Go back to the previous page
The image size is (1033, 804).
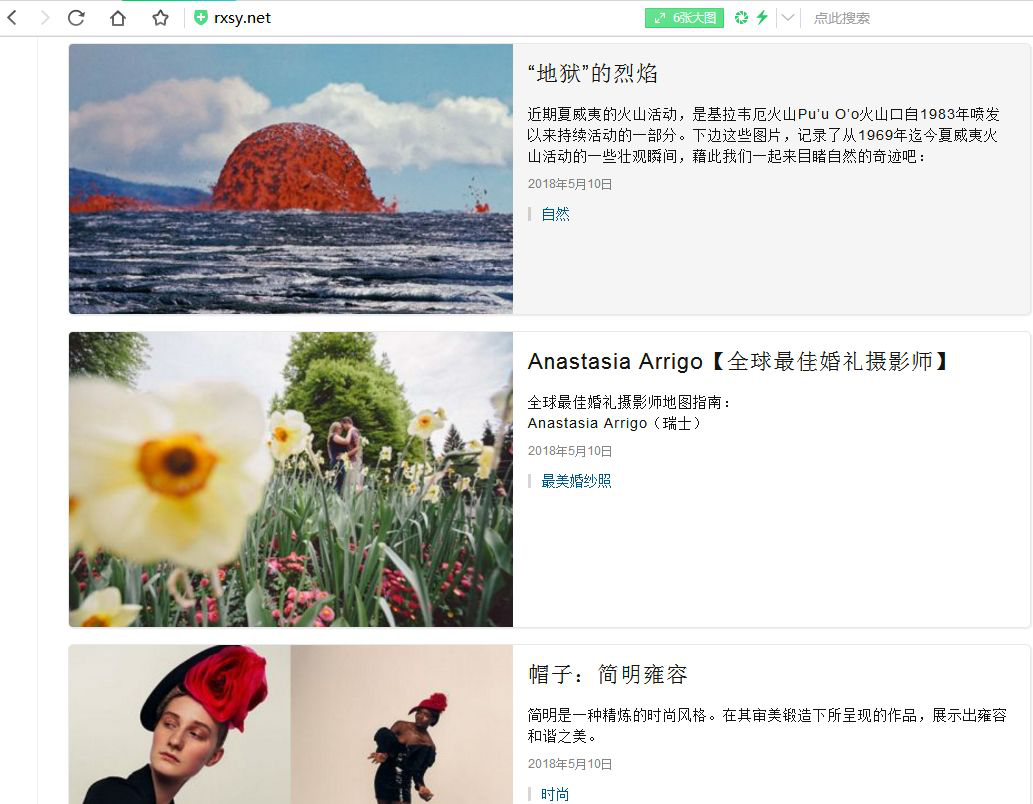tap(12, 18)
